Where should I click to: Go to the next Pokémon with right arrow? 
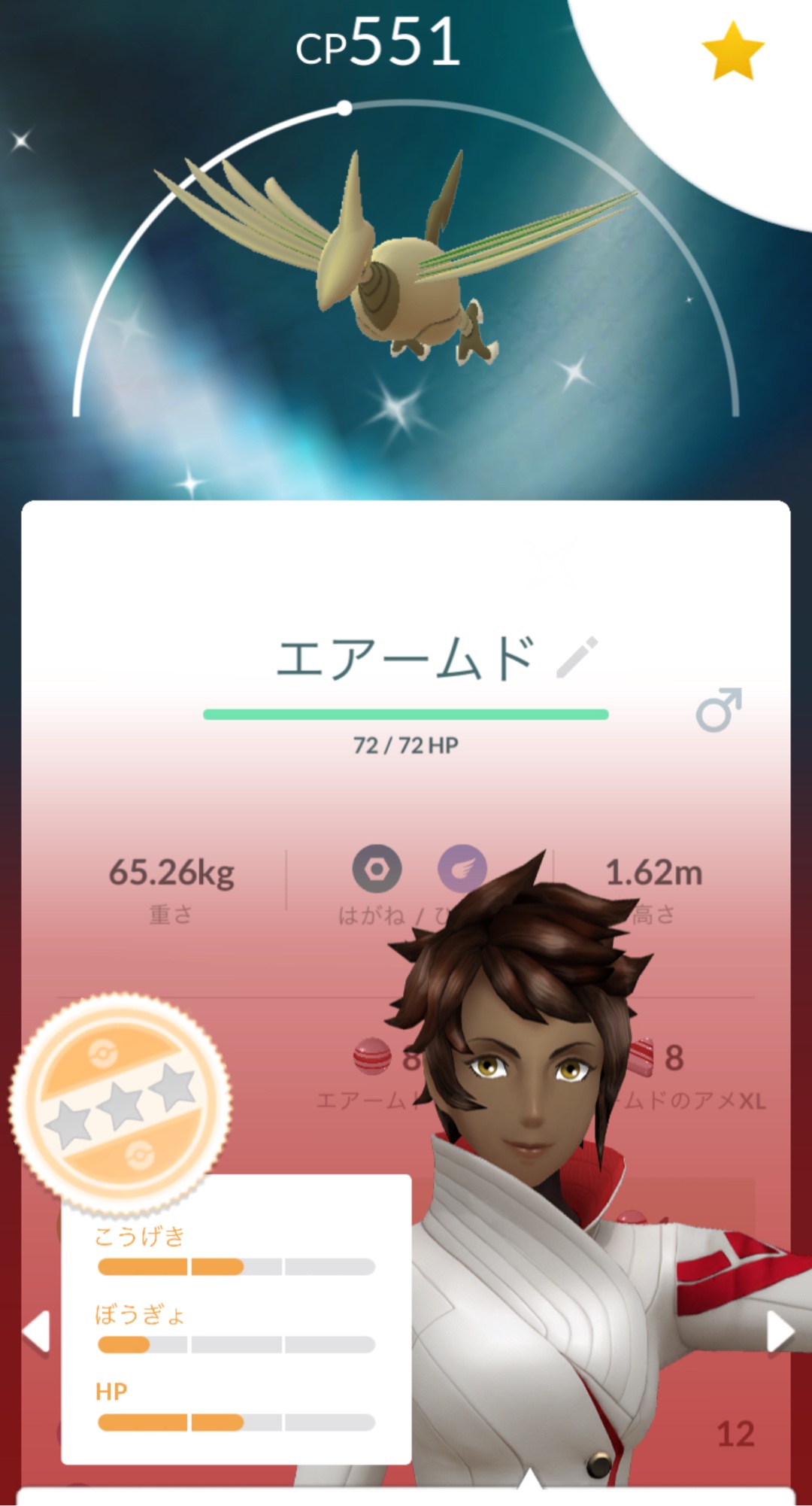780,1331
